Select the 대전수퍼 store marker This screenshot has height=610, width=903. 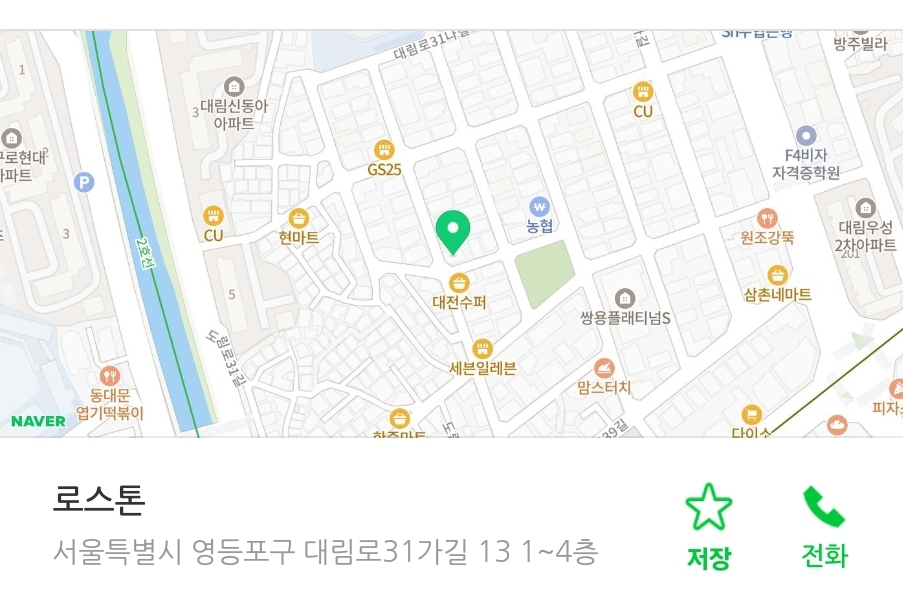(x=459, y=282)
